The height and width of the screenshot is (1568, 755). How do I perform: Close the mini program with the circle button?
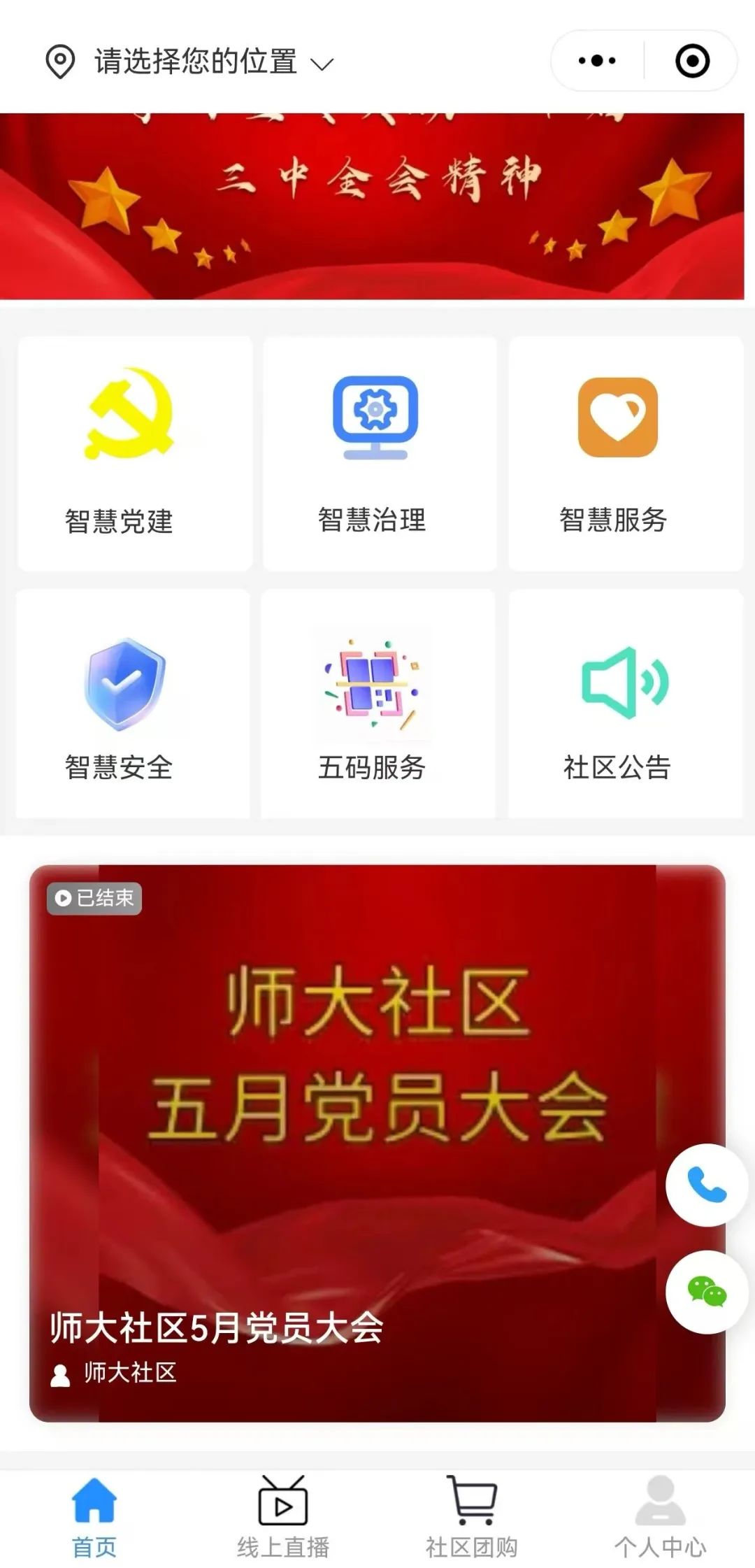[x=692, y=61]
